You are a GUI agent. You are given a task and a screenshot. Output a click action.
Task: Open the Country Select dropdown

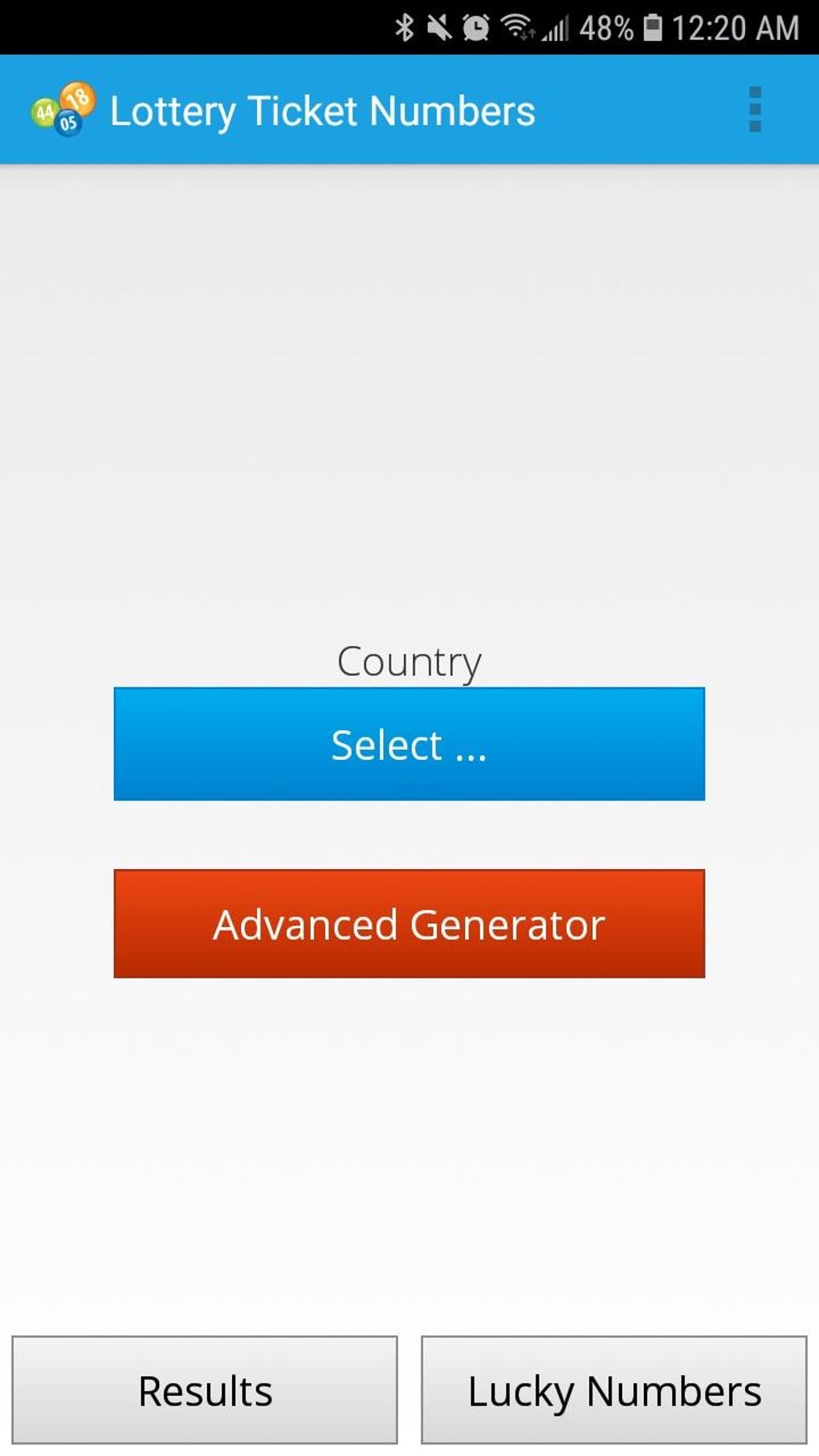coord(409,744)
